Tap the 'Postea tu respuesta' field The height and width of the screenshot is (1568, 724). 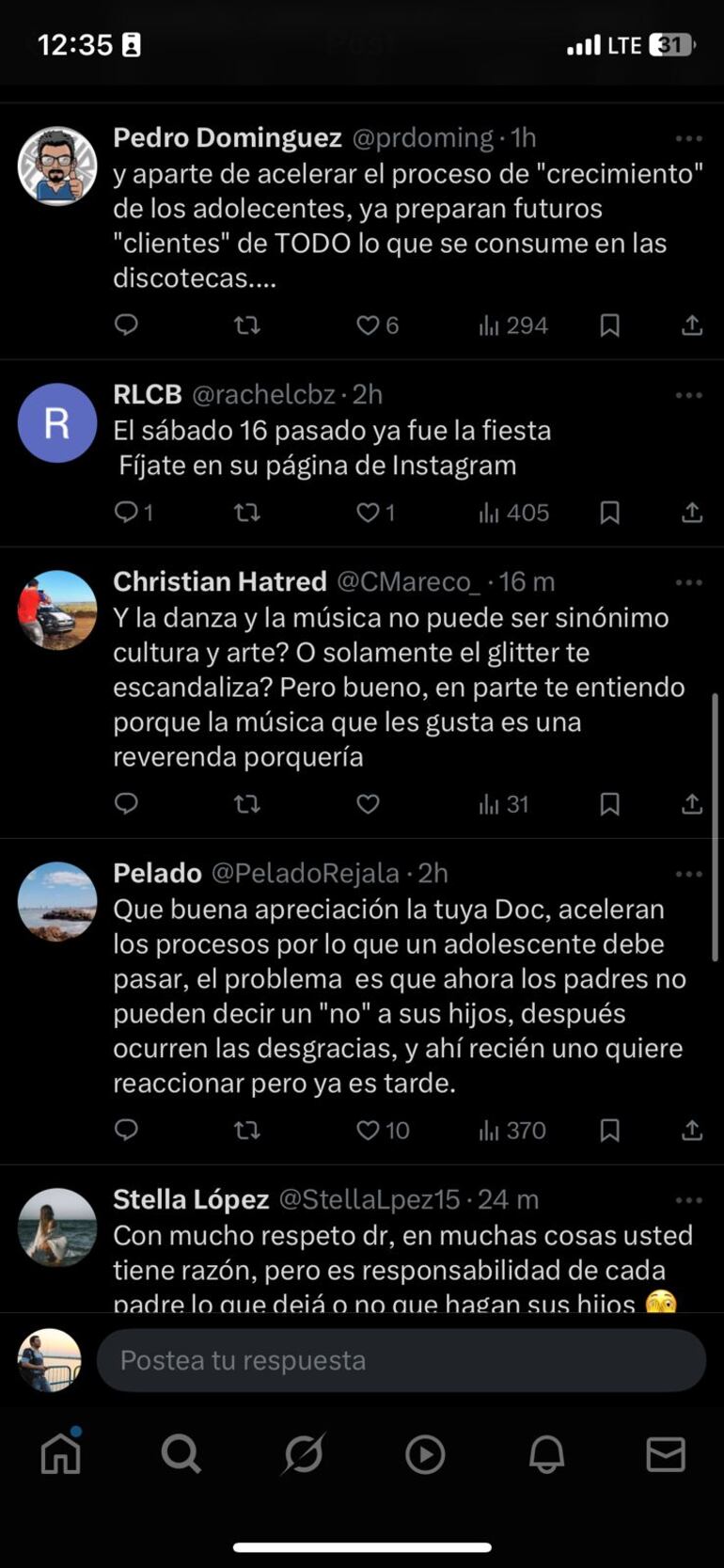click(x=401, y=1360)
